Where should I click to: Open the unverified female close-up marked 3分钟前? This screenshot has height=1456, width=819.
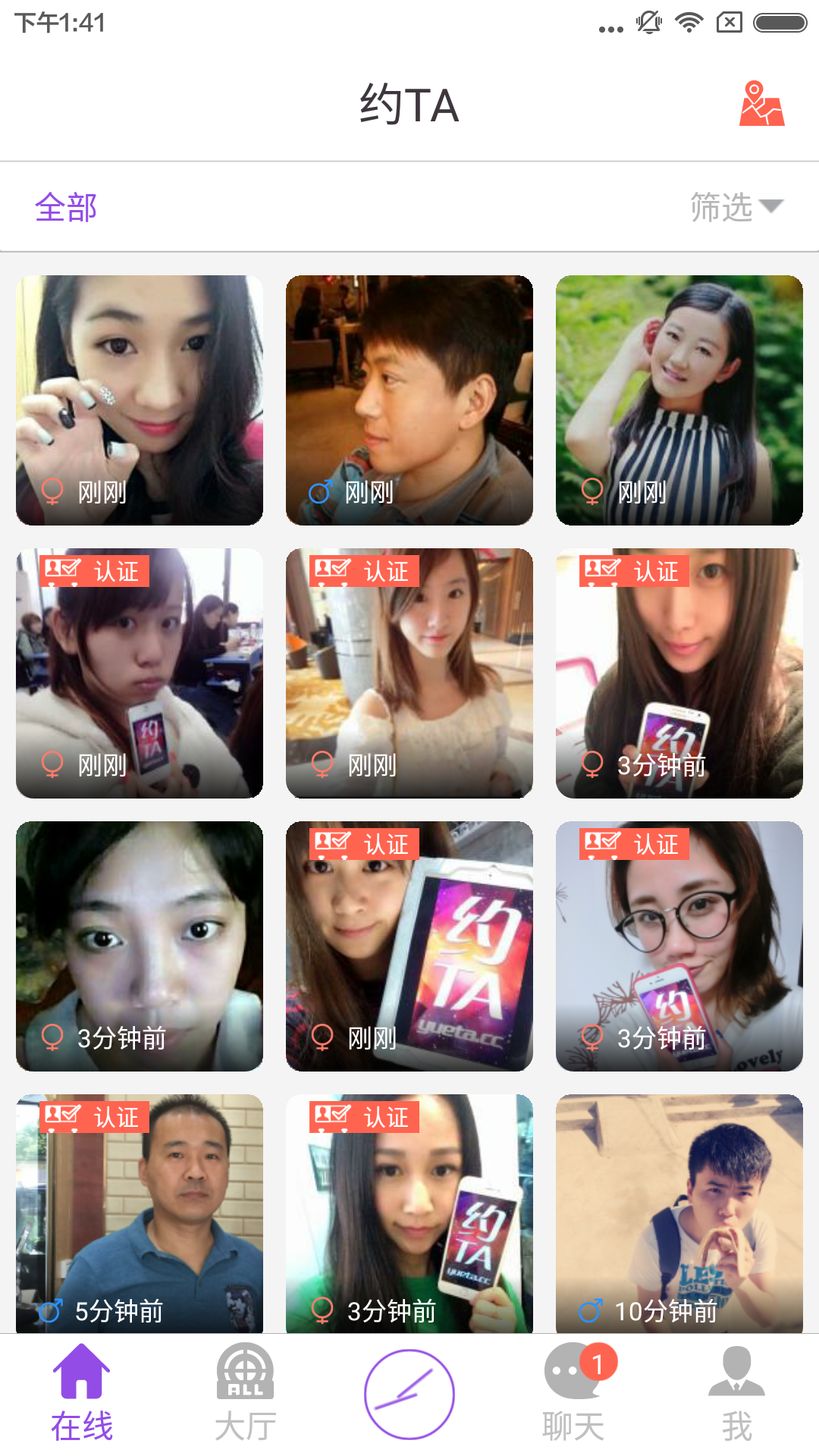140,946
